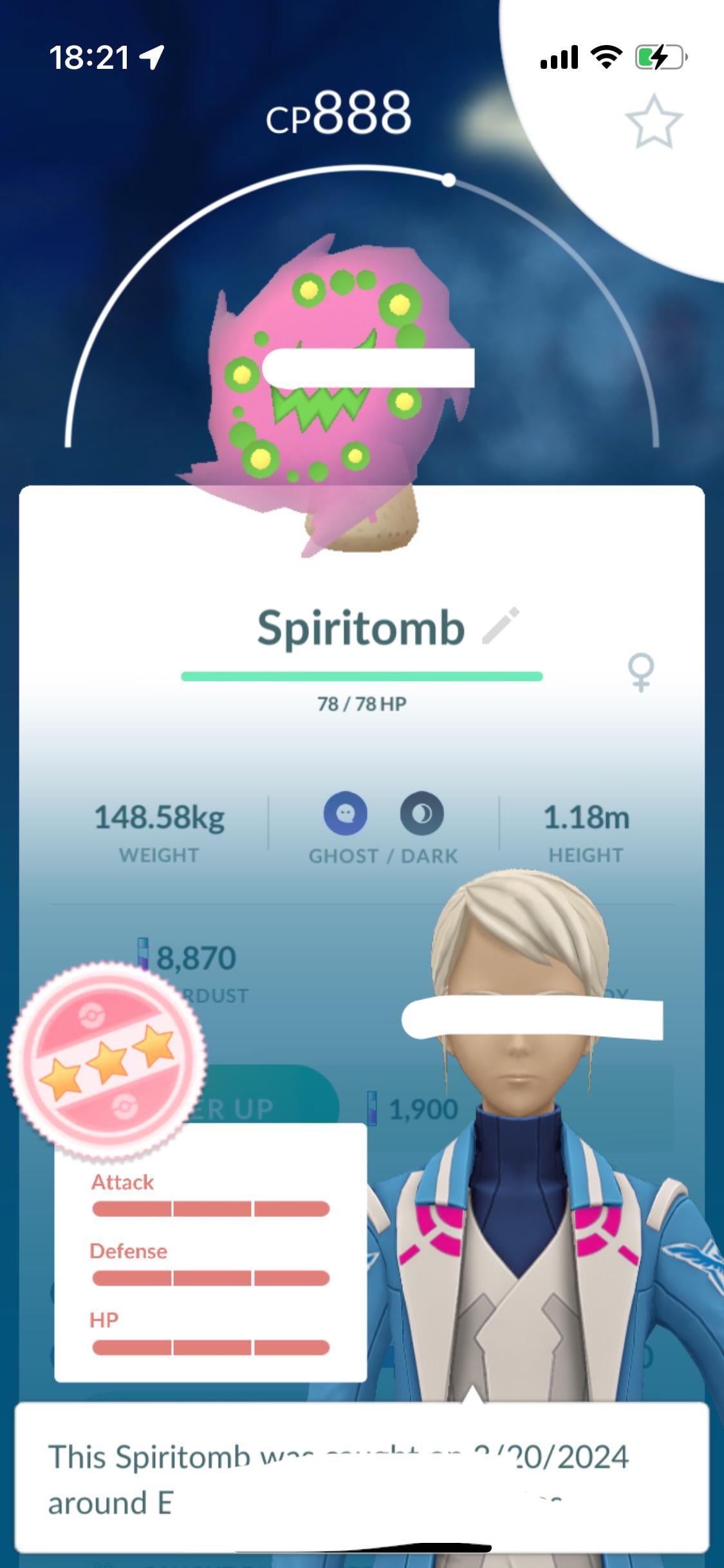Tap the appraisal speech box to continue

pyautogui.click(x=362, y=1479)
